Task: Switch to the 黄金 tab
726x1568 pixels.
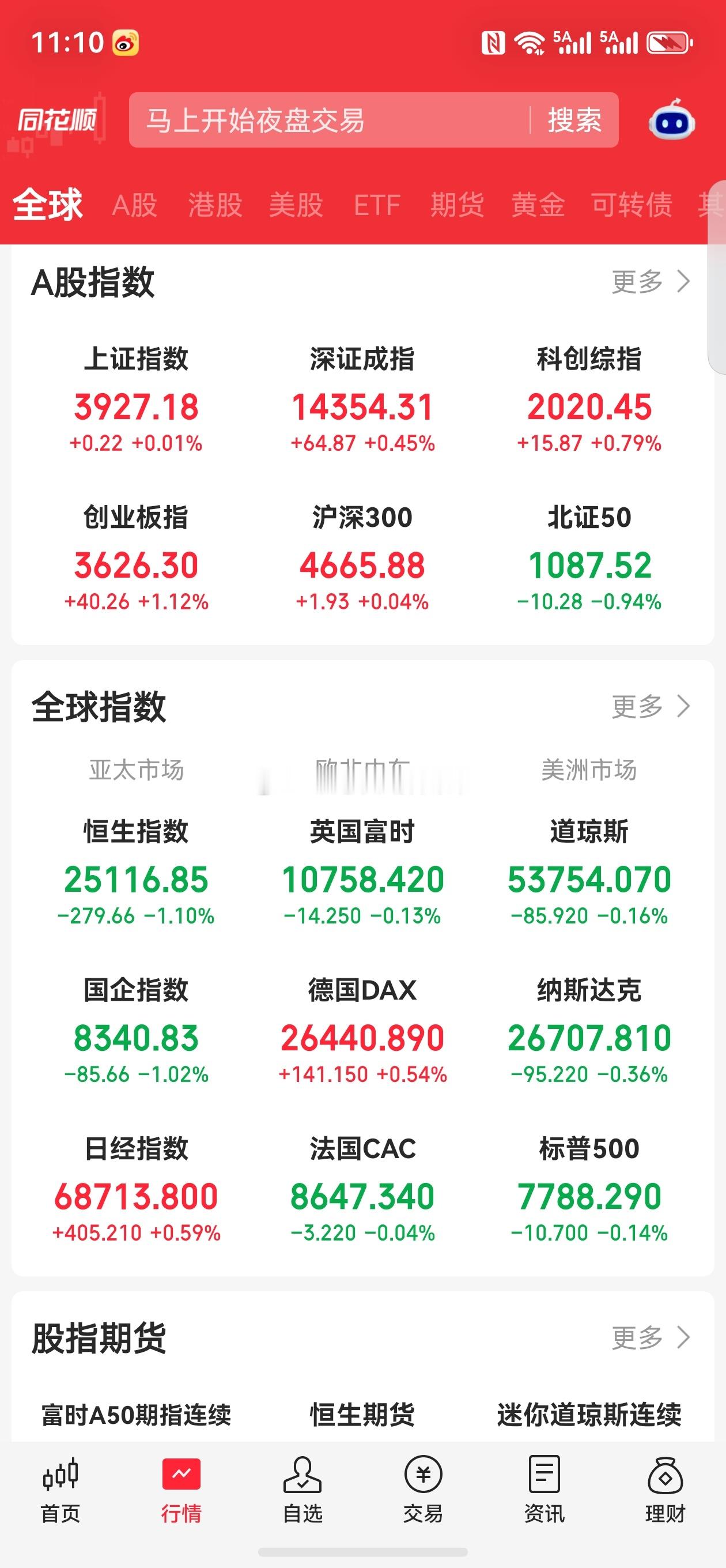Action: [538, 205]
